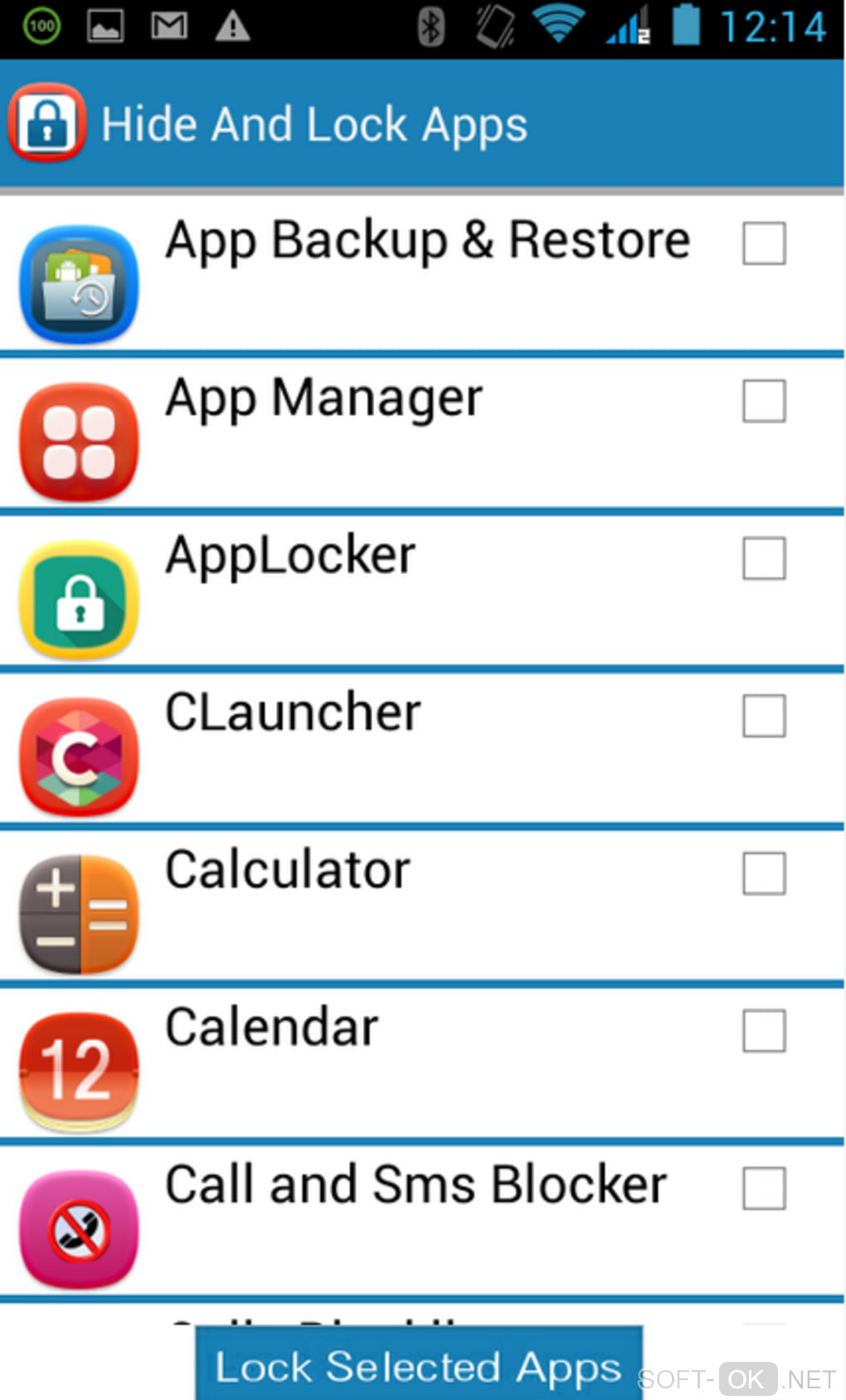Select the App Manager checkbox
The height and width of the screenshot is (1400, 846).
[764, 401]
